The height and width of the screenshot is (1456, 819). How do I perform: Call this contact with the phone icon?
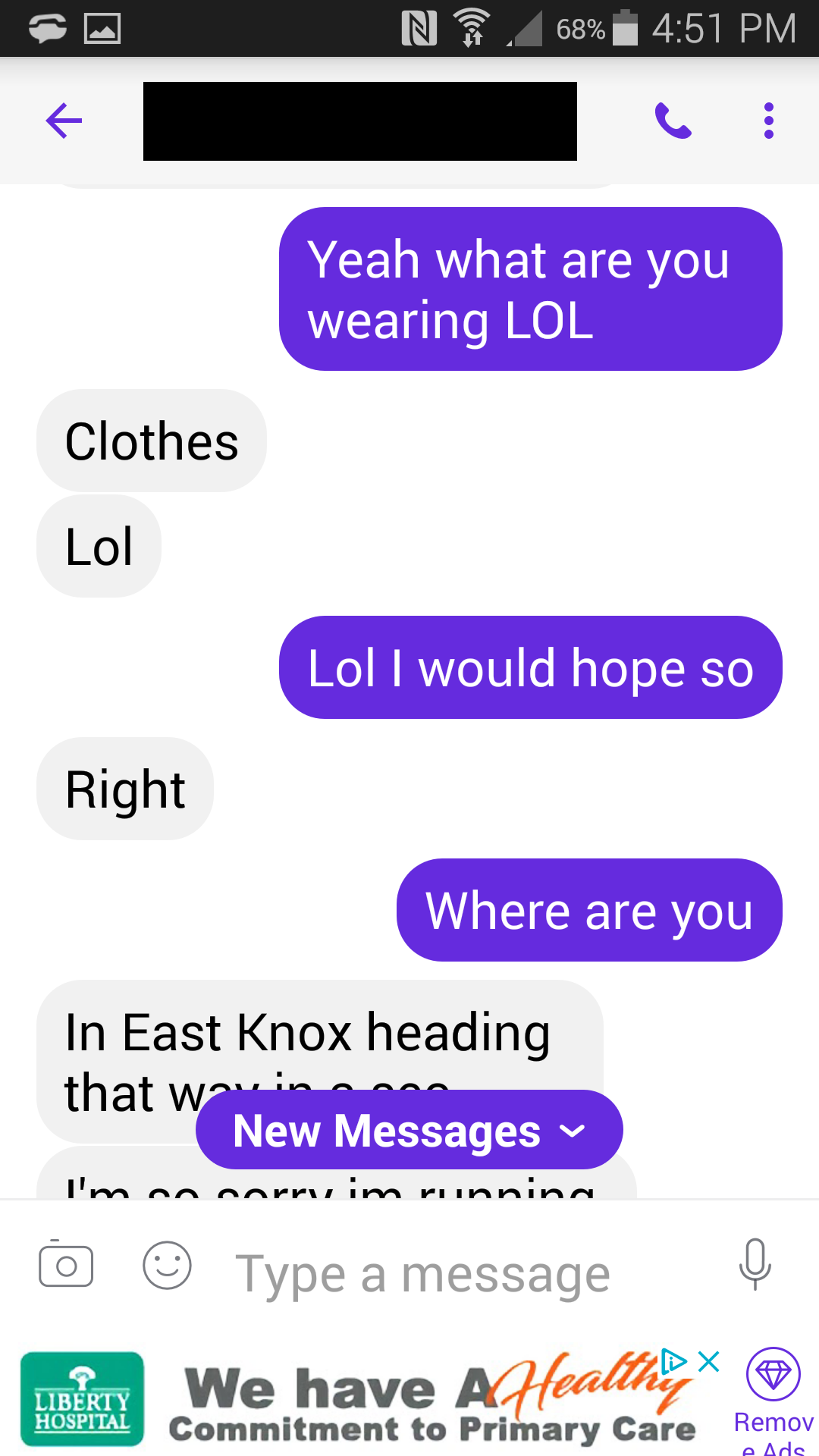[x=673, y=121]
